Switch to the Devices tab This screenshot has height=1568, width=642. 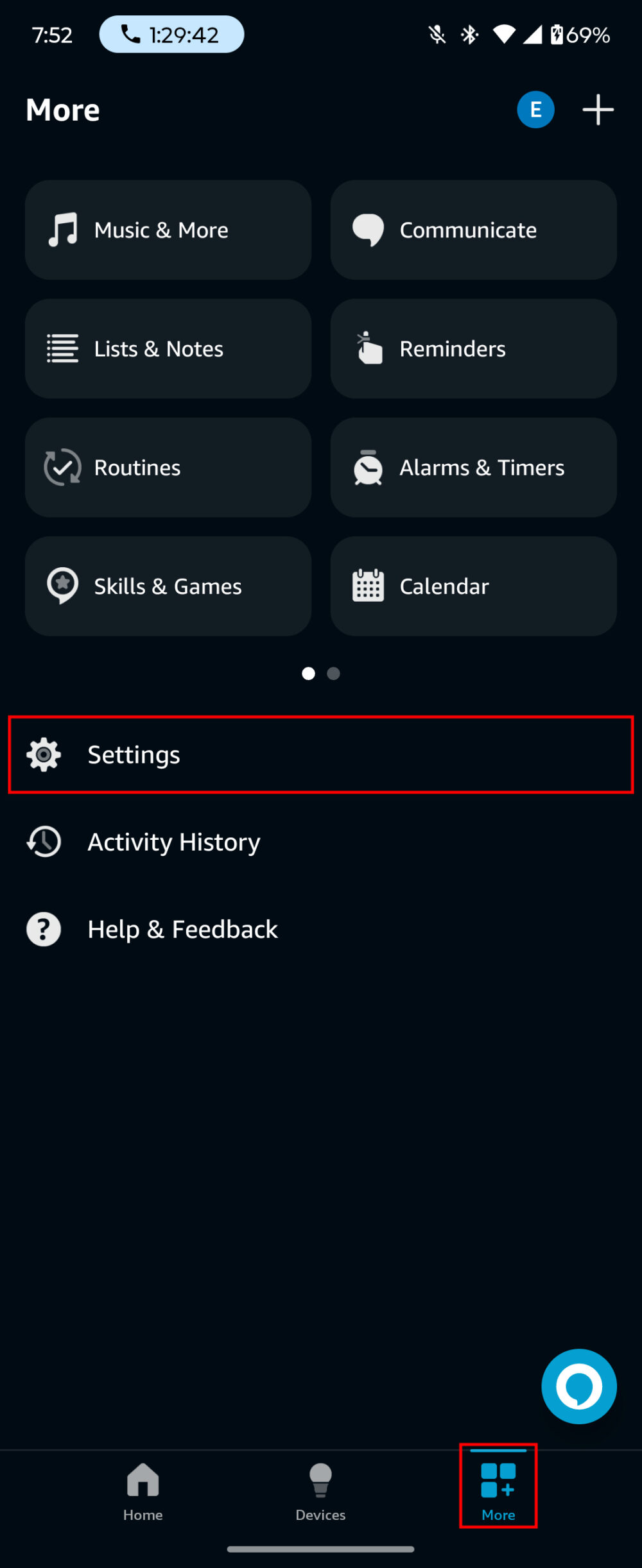[320, 1491]
